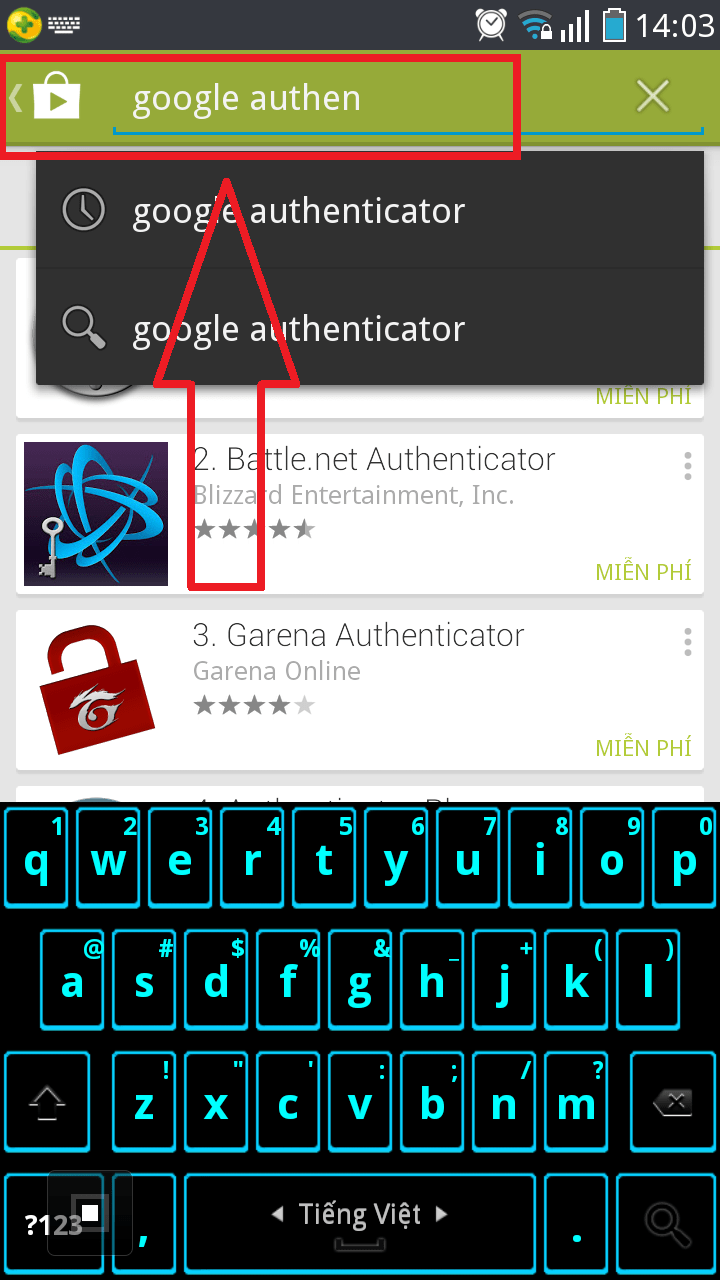Hit the keyboard search key
Viewport: 720px width, 1280px height.
coord(664,1222)
